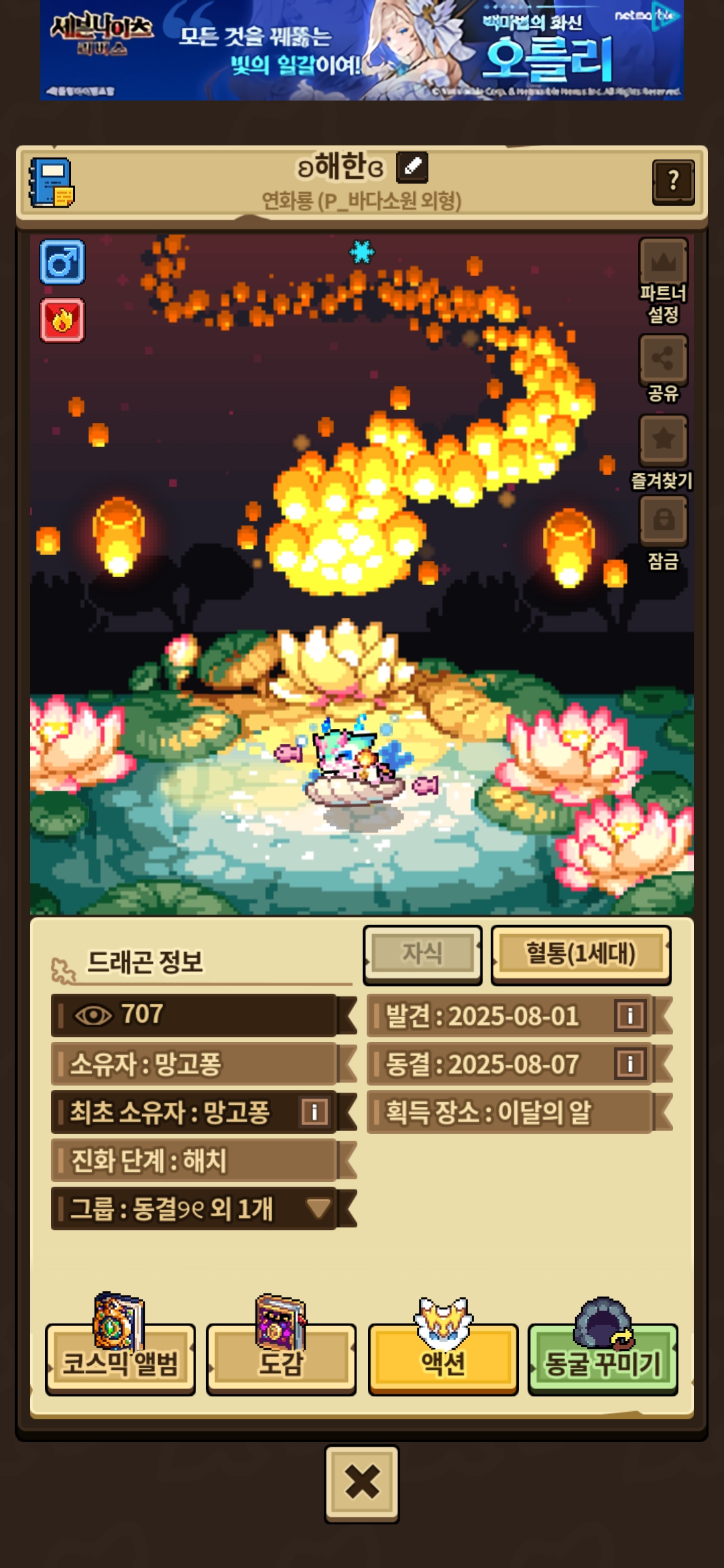Tap the male gender icon
Viewport: 724px width, 1568px height.
[62, 262]
